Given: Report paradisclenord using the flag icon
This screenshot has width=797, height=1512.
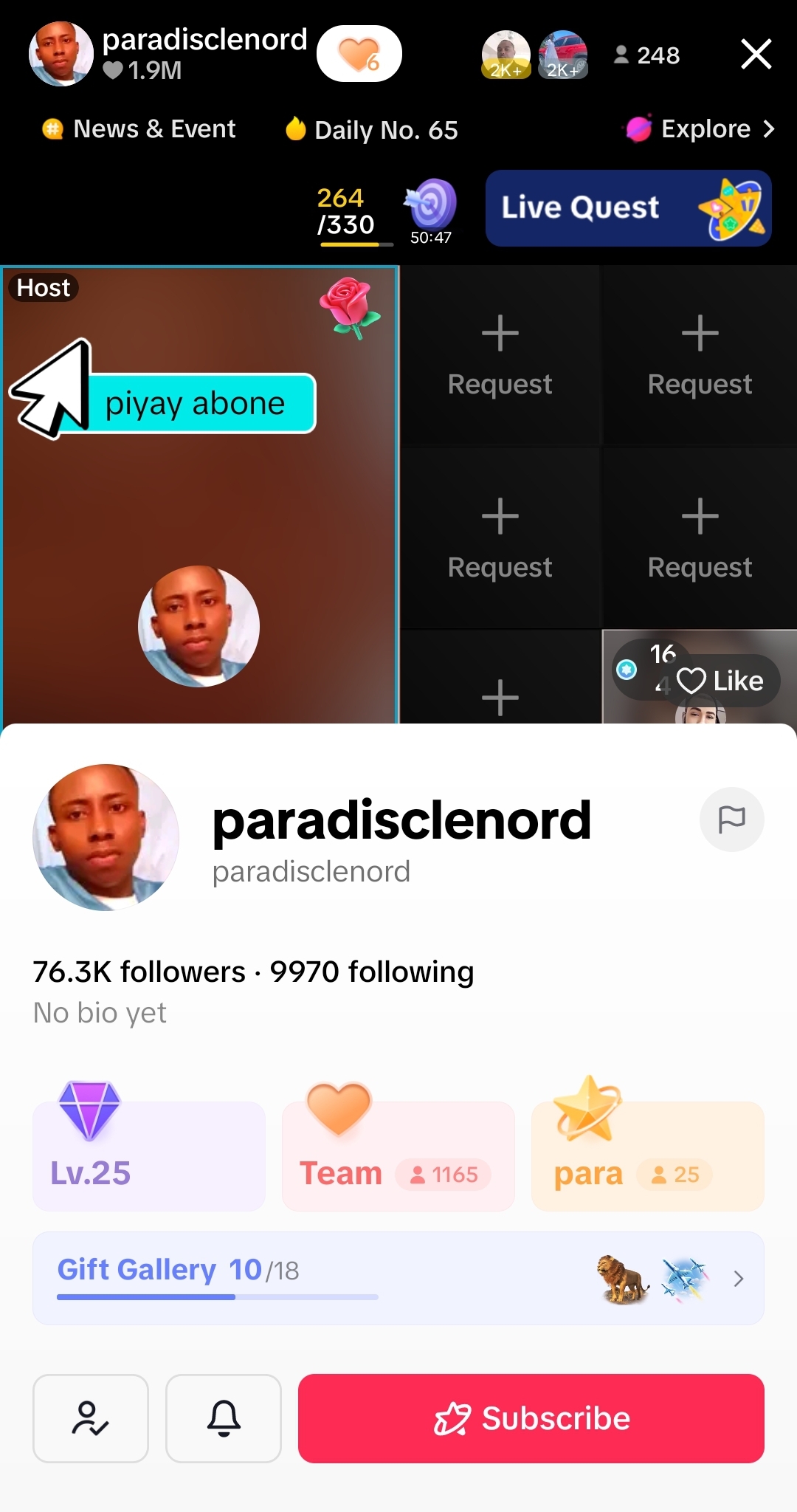Looking at the screenshot, I should click(731, 819).
